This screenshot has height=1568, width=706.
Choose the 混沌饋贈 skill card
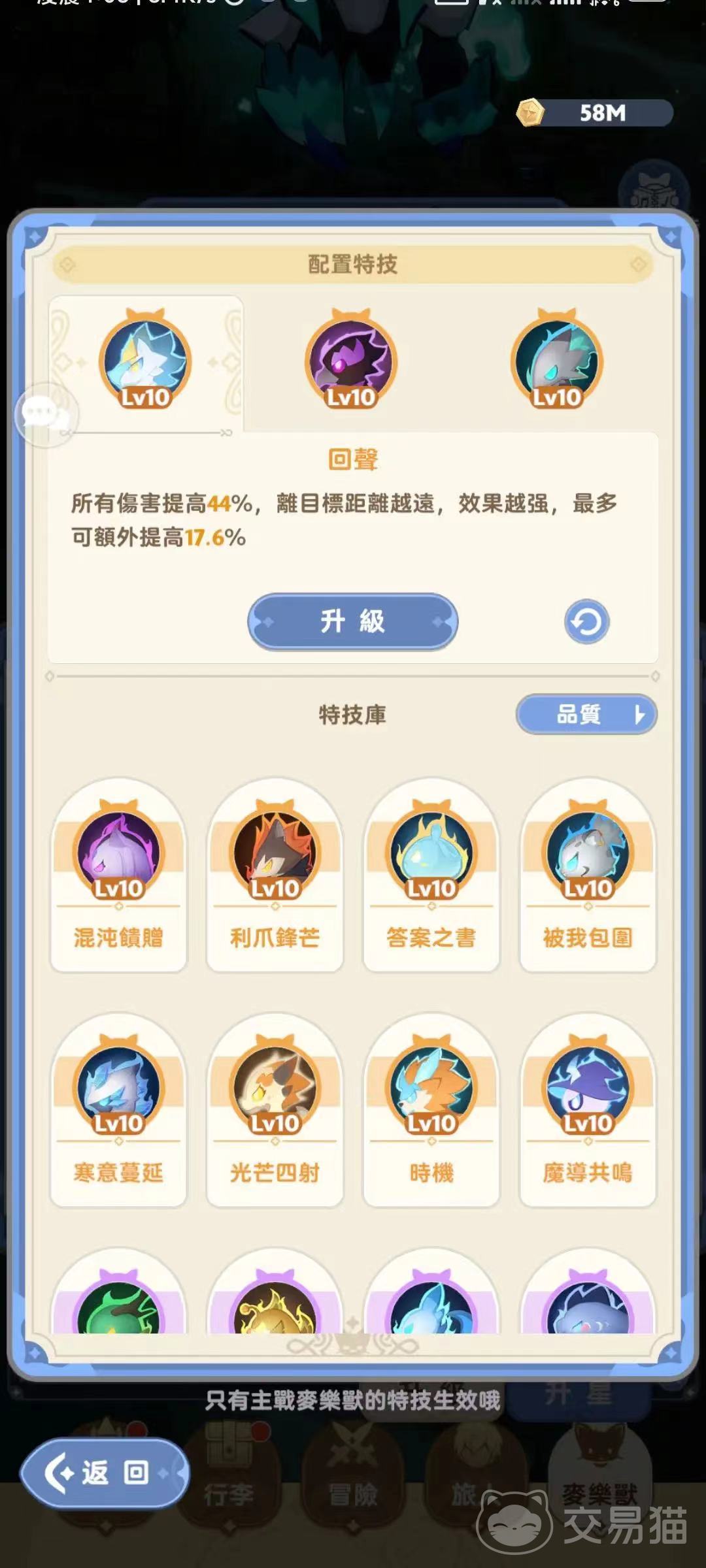pyautogui.click(x=118, y=875)
